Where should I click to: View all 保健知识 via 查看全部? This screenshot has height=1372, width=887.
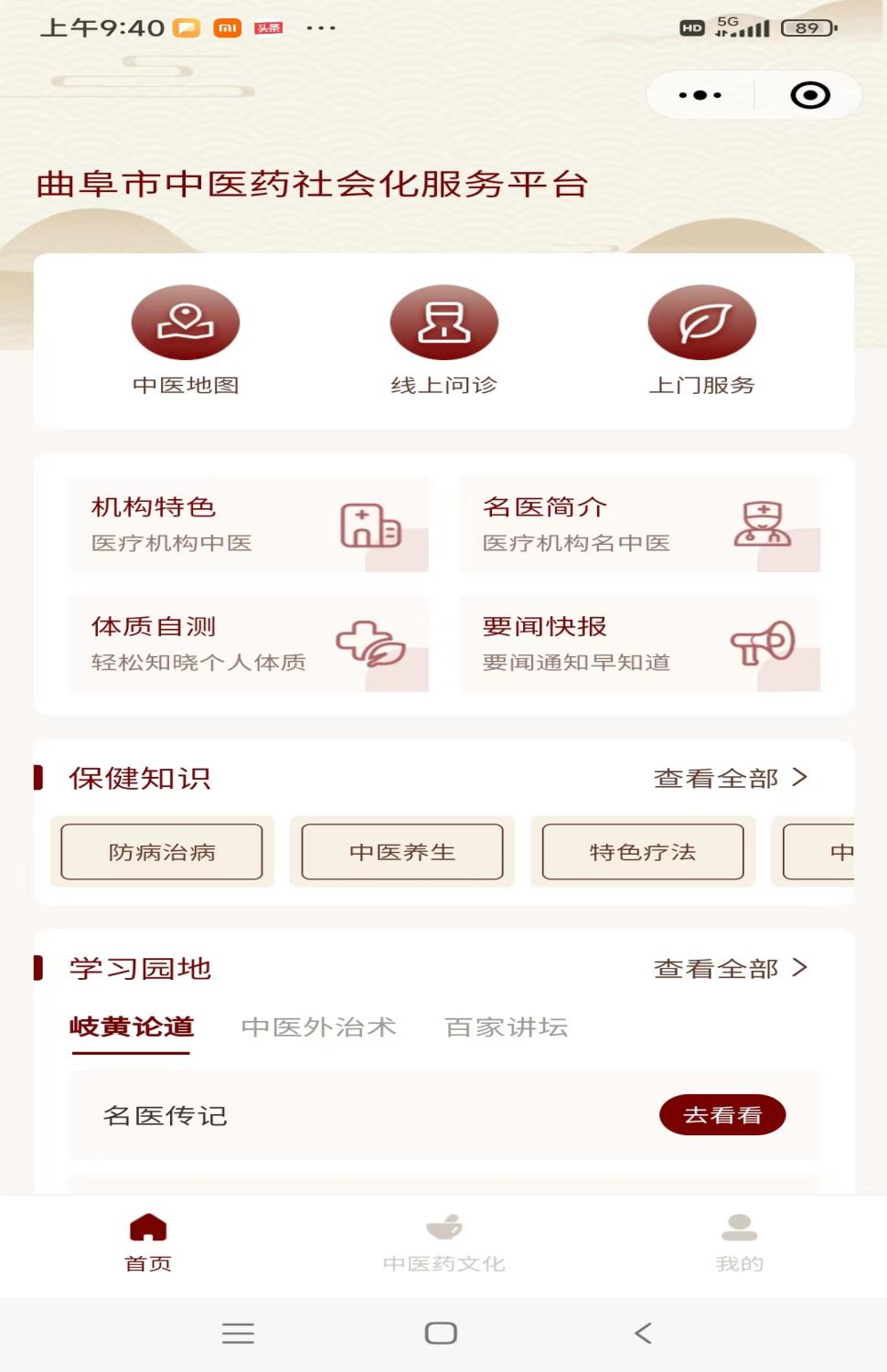coord(730,778)
